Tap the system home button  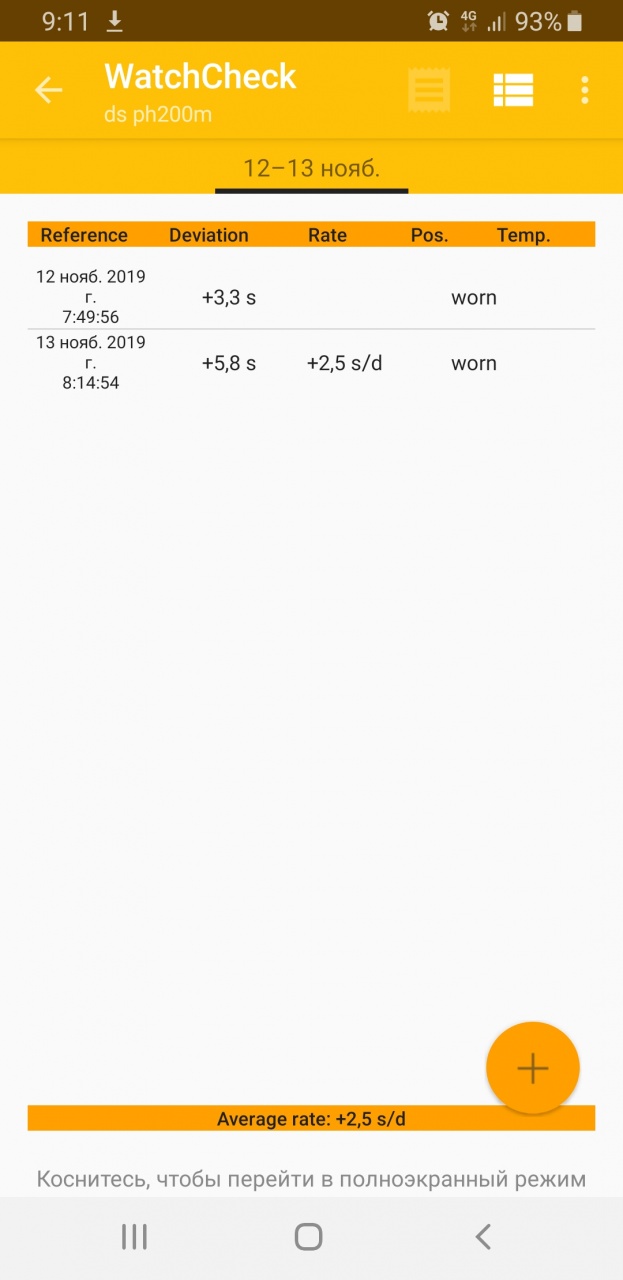309,1237
